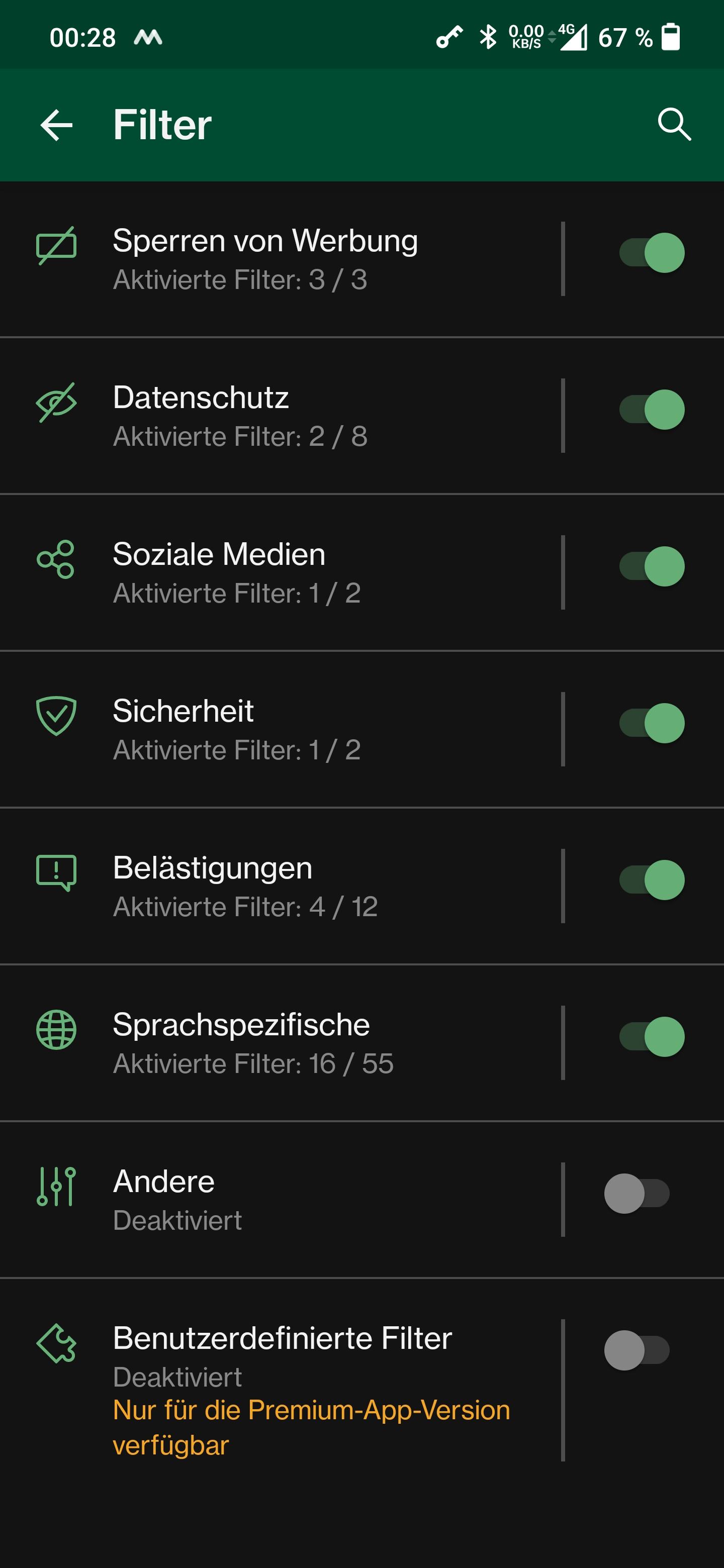Image resolution: width=724 pixels, height=1568 pixels.
Task: Open Benutzerdefinierte Filter row
Action: pos(280,1390)
